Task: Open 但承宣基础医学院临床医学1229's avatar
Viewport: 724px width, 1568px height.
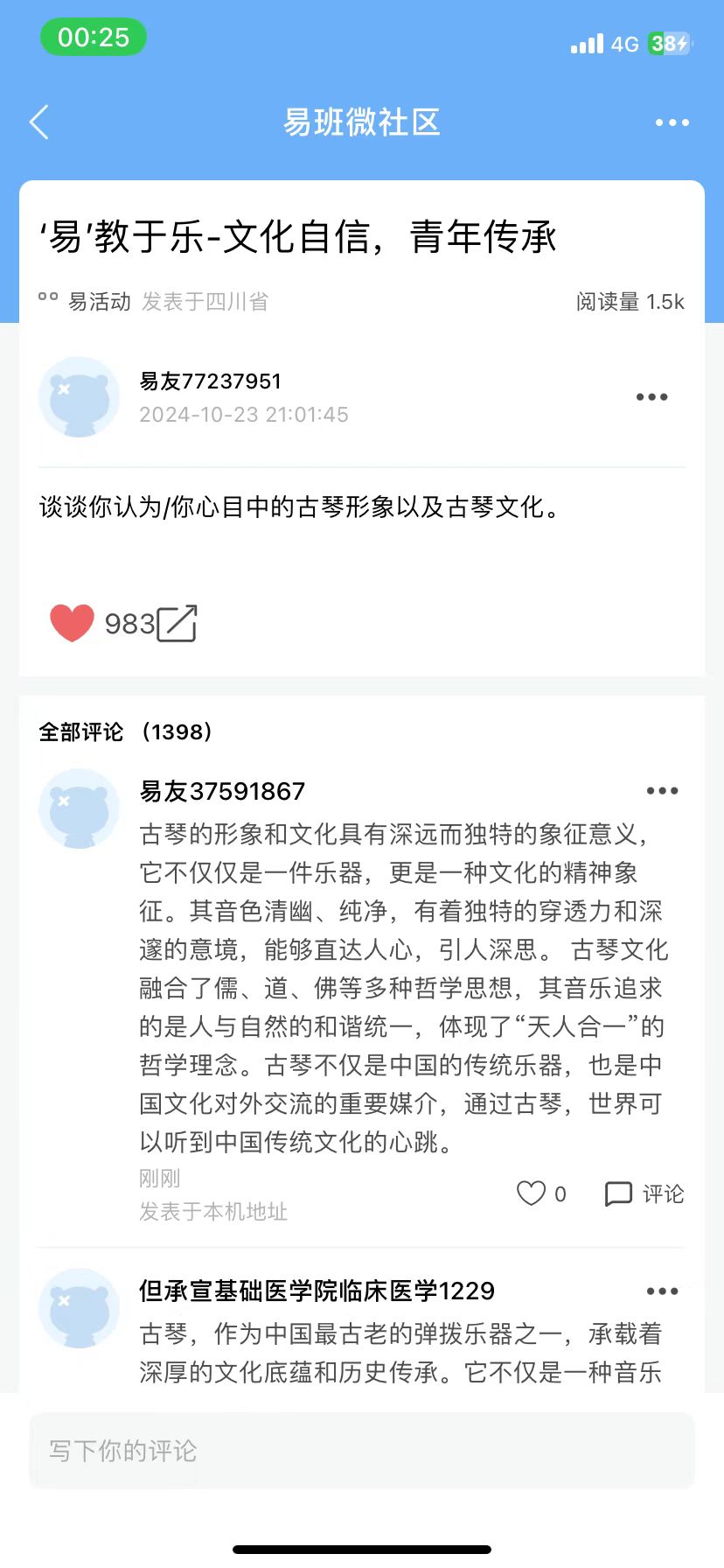Action: tap(79, 1309)
